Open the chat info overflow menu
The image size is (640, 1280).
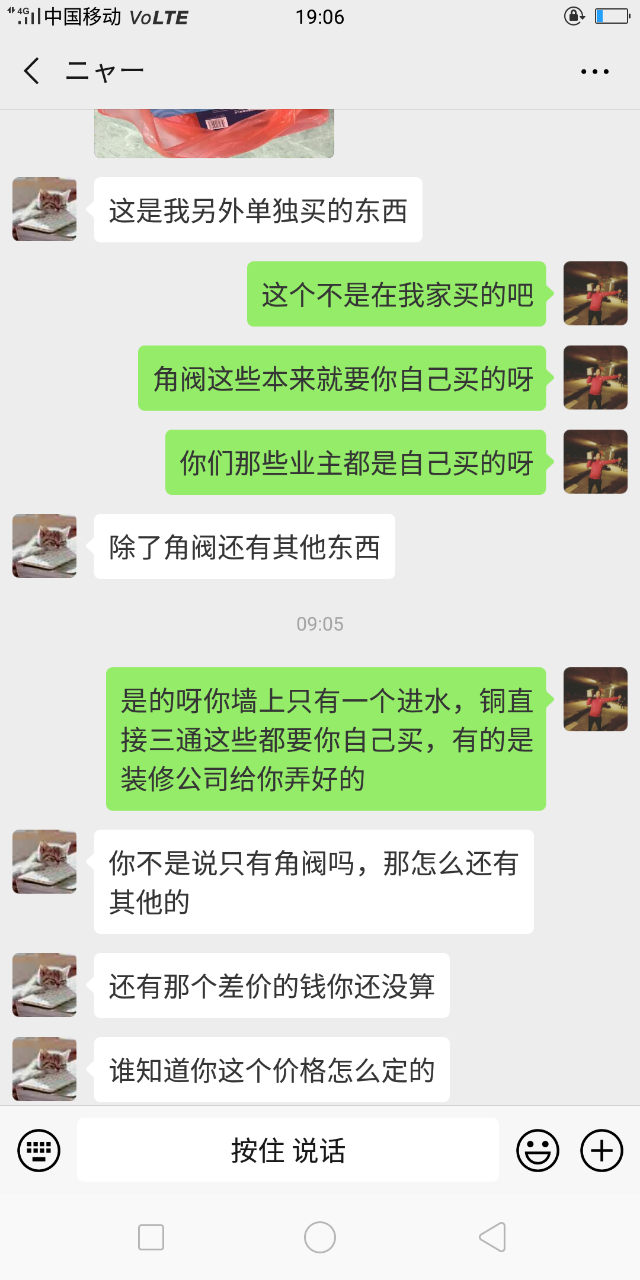point(594,71)
